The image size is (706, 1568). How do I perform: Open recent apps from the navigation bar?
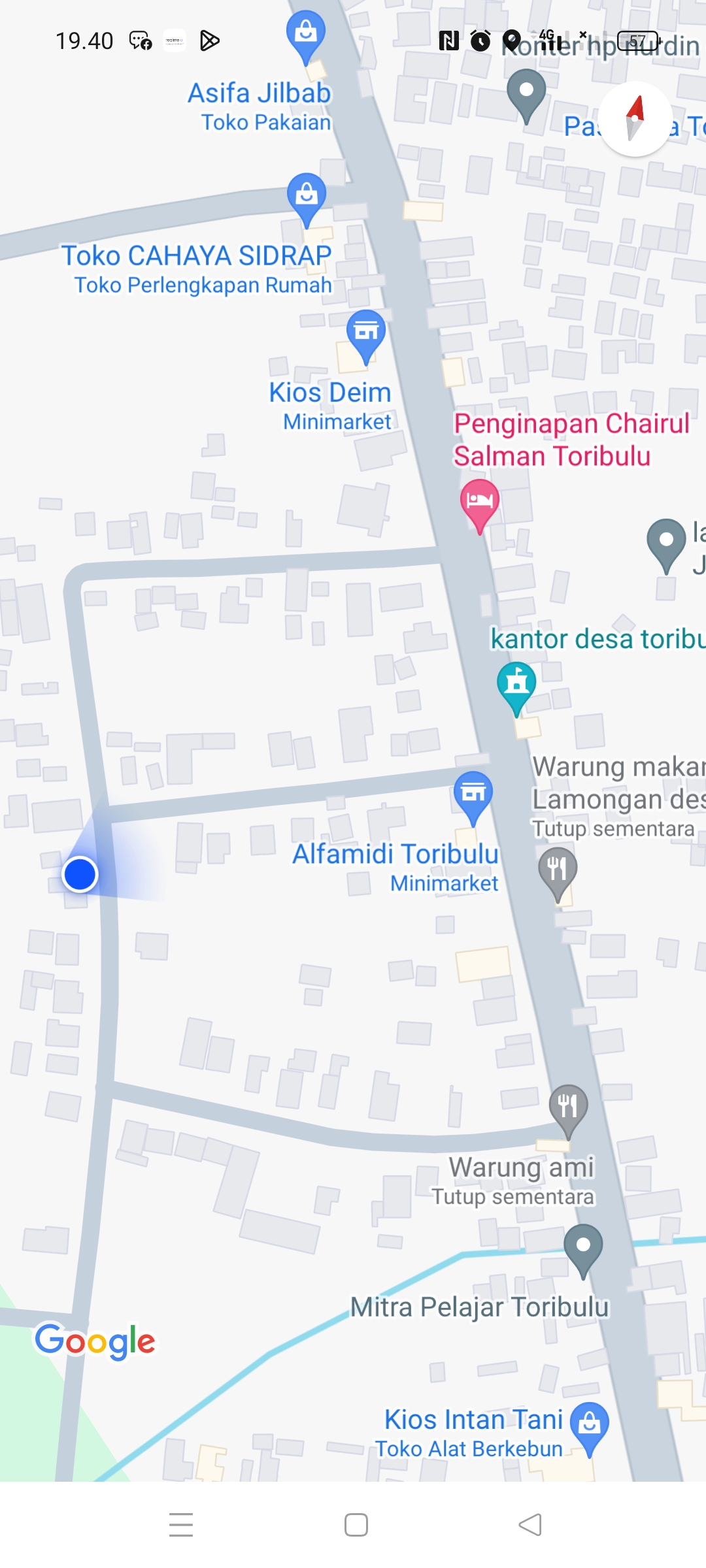pos(181,1525)
